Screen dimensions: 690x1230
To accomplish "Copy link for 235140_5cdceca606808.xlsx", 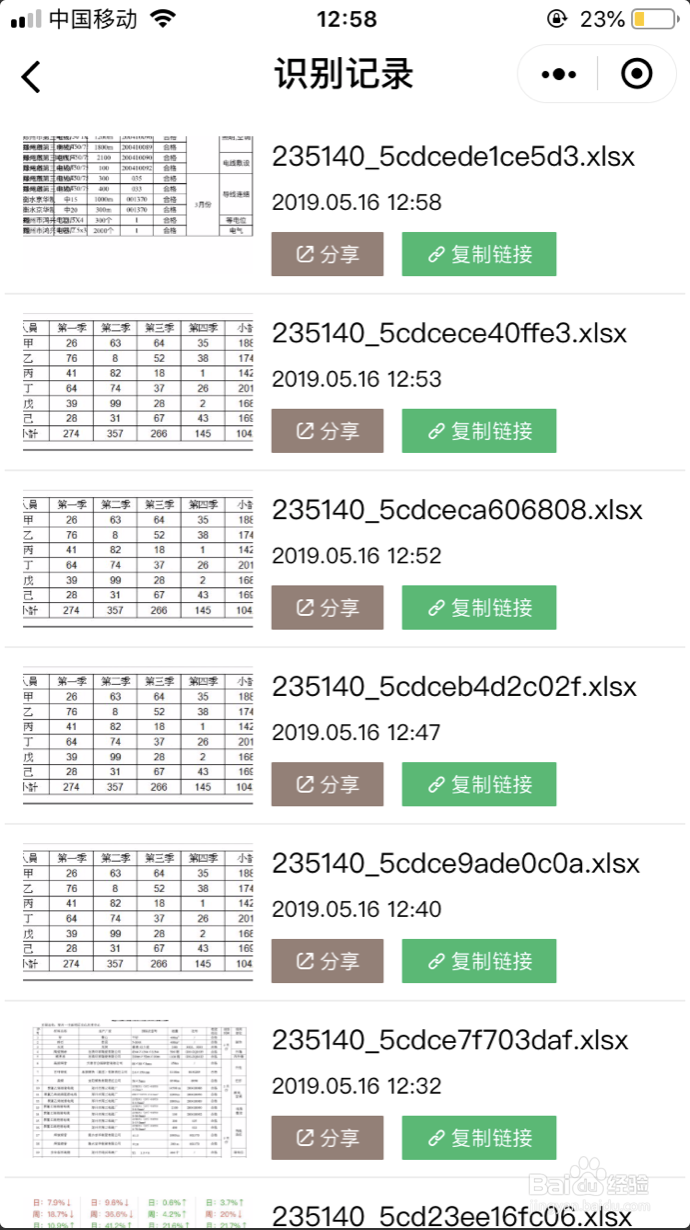I will pyautogui.click(x=479, y=608).
